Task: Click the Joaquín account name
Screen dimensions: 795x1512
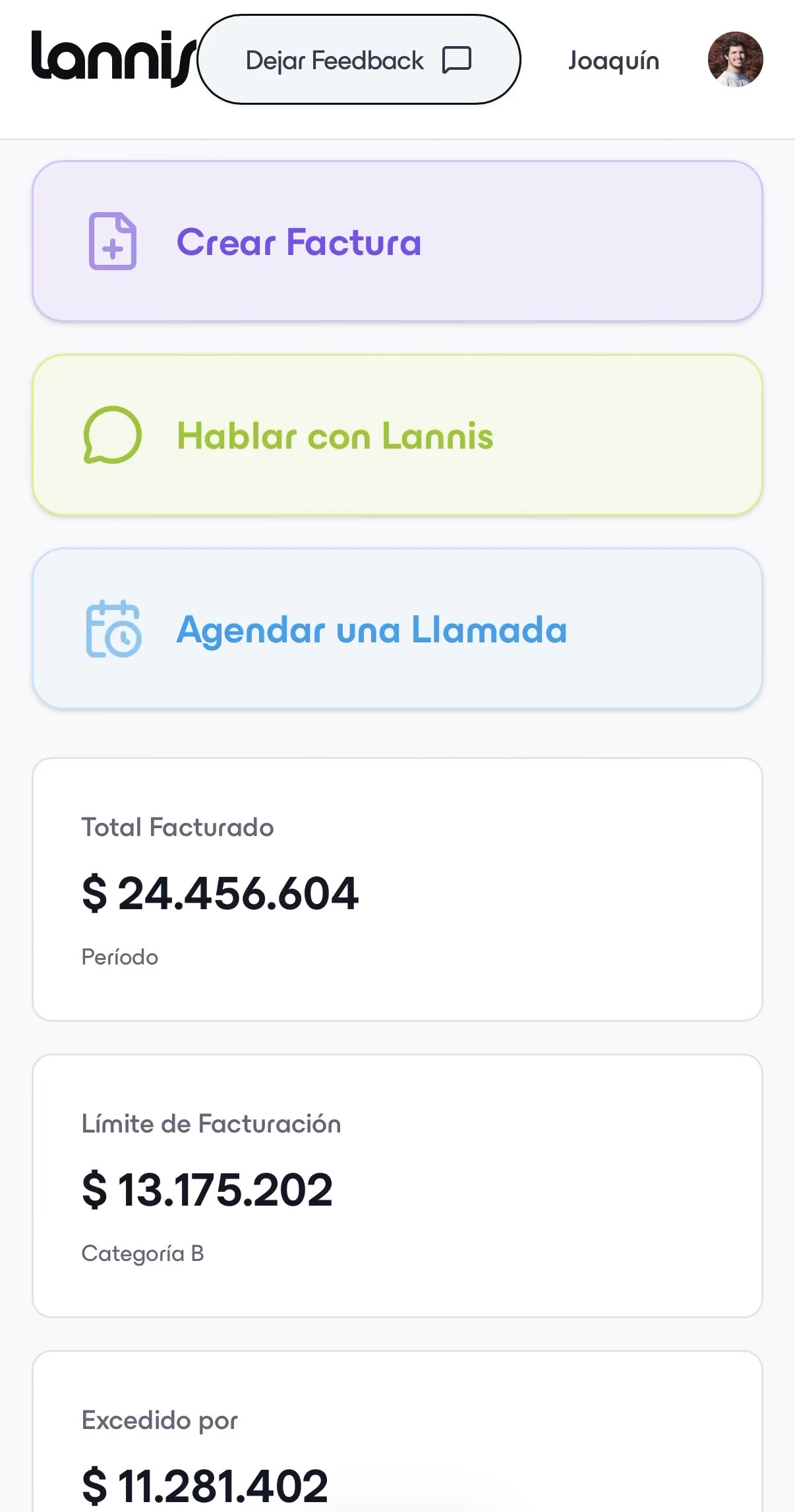Action: [x=613, y=59]
